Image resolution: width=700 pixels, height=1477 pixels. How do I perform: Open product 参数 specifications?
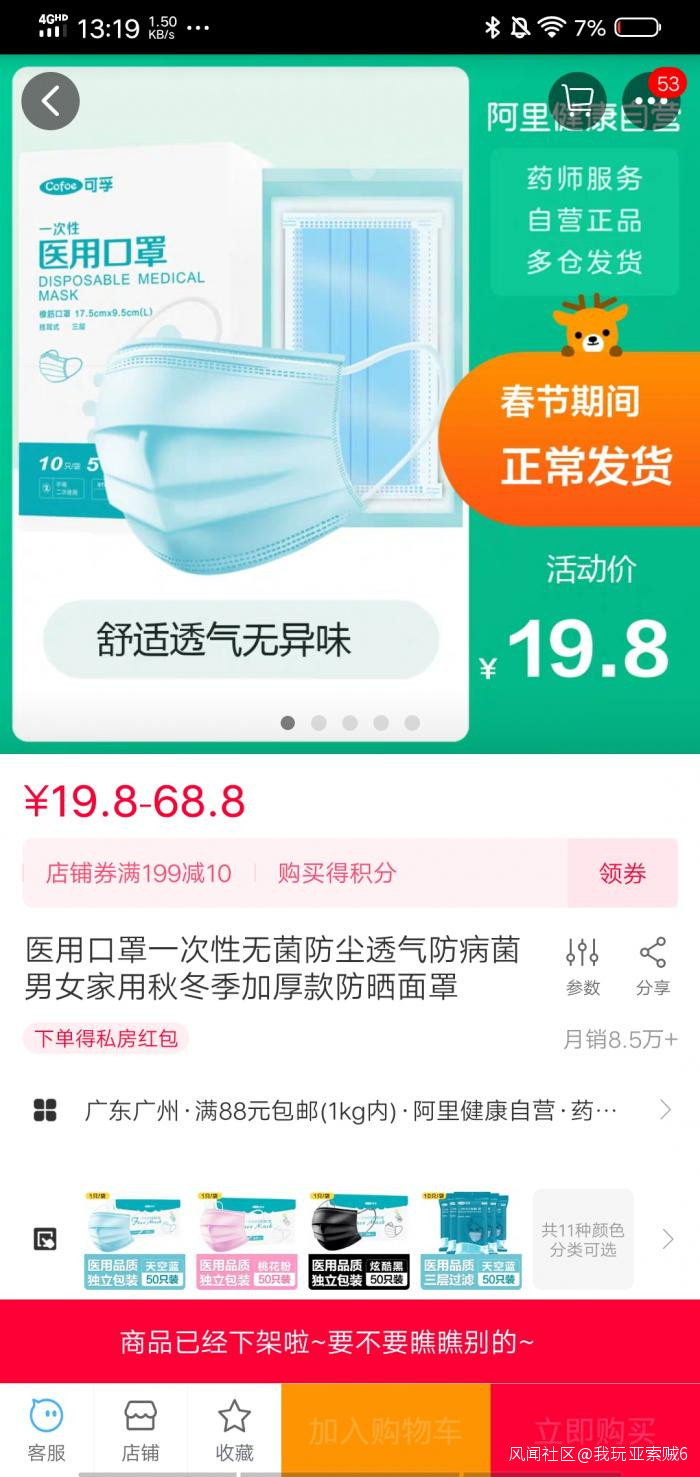click(582, 966)
